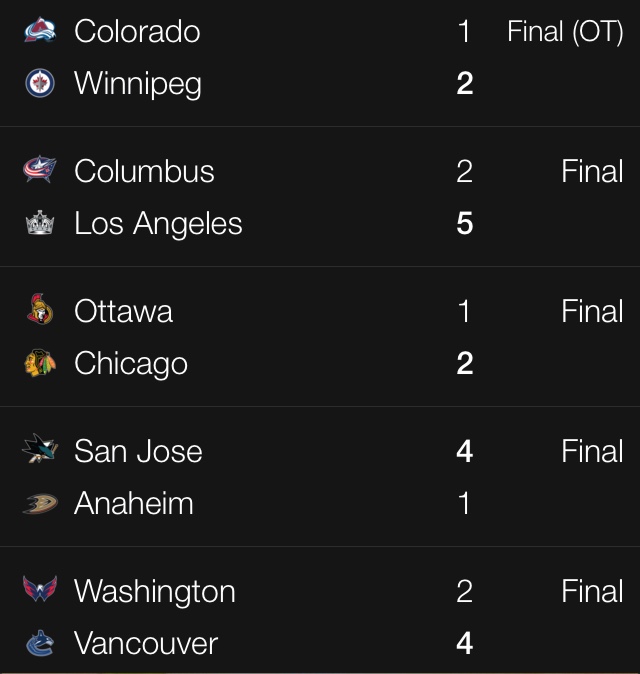Open San Jose vs Anaheim game summary
Viewport: 640px width, 674px height.
tap(320, 477)
